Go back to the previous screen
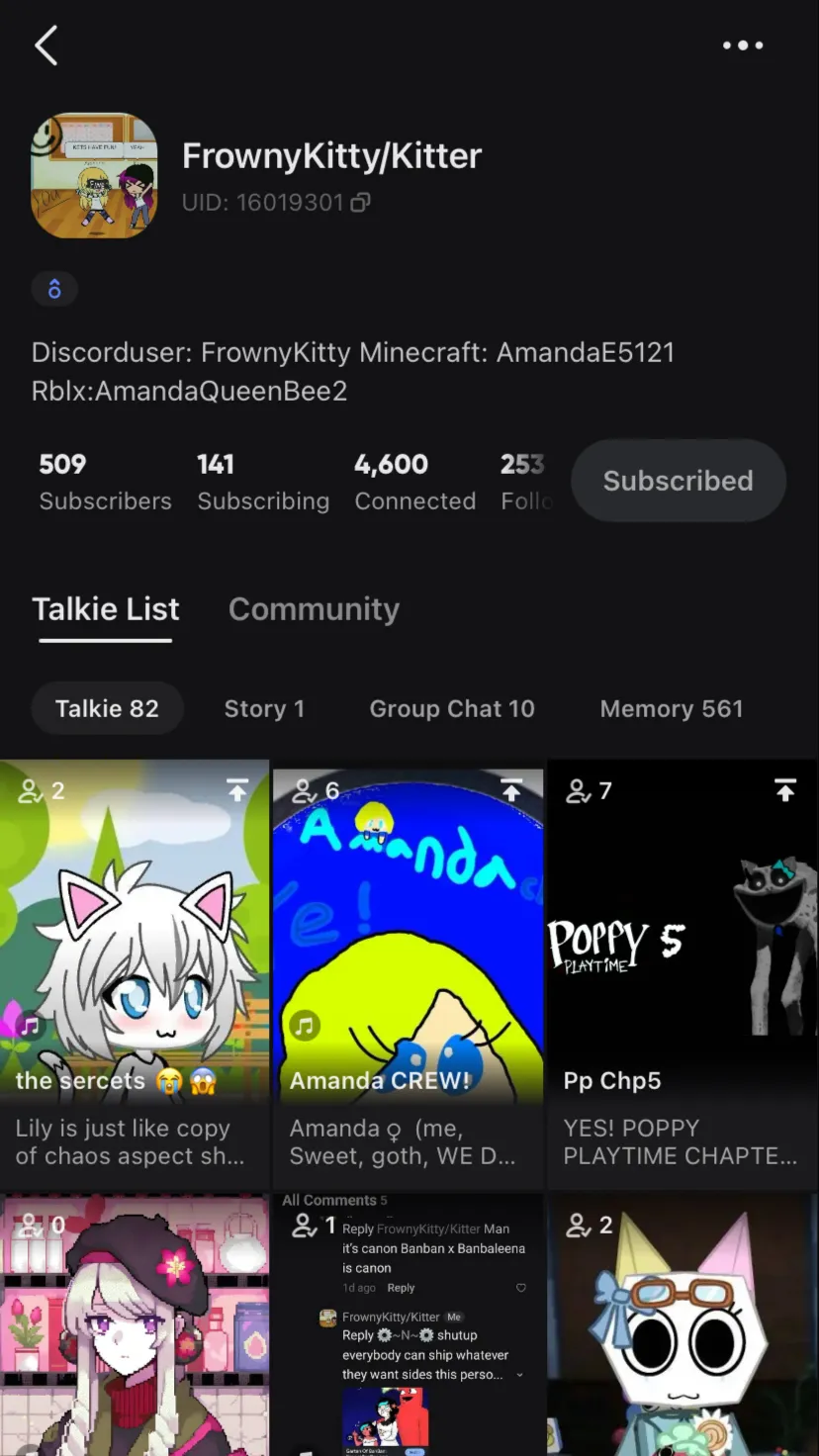Image resolution: width=819 pixels, height=1456 pixels. [46, 46]
